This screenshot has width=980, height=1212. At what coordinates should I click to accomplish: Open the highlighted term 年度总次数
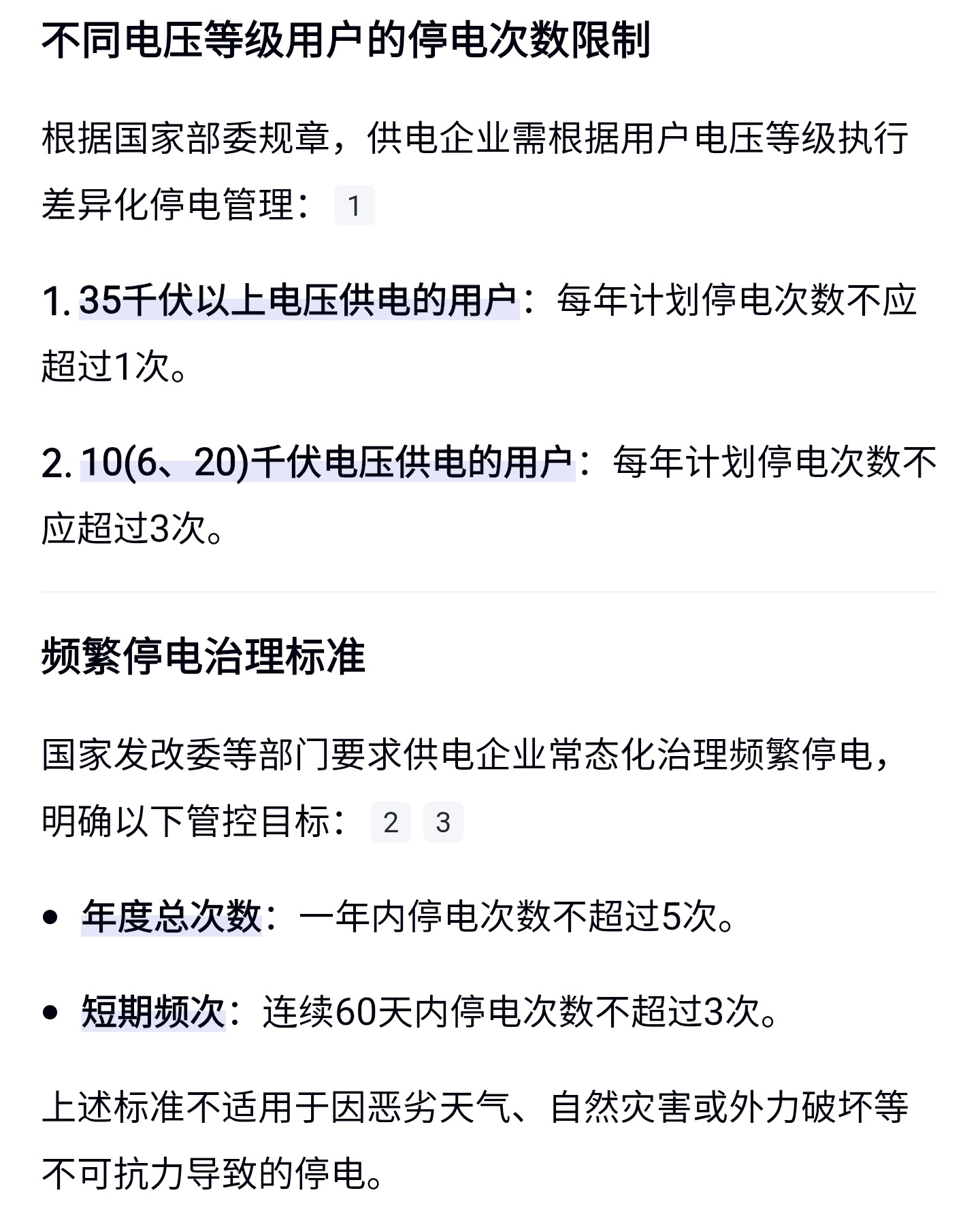tap(171, 916)
